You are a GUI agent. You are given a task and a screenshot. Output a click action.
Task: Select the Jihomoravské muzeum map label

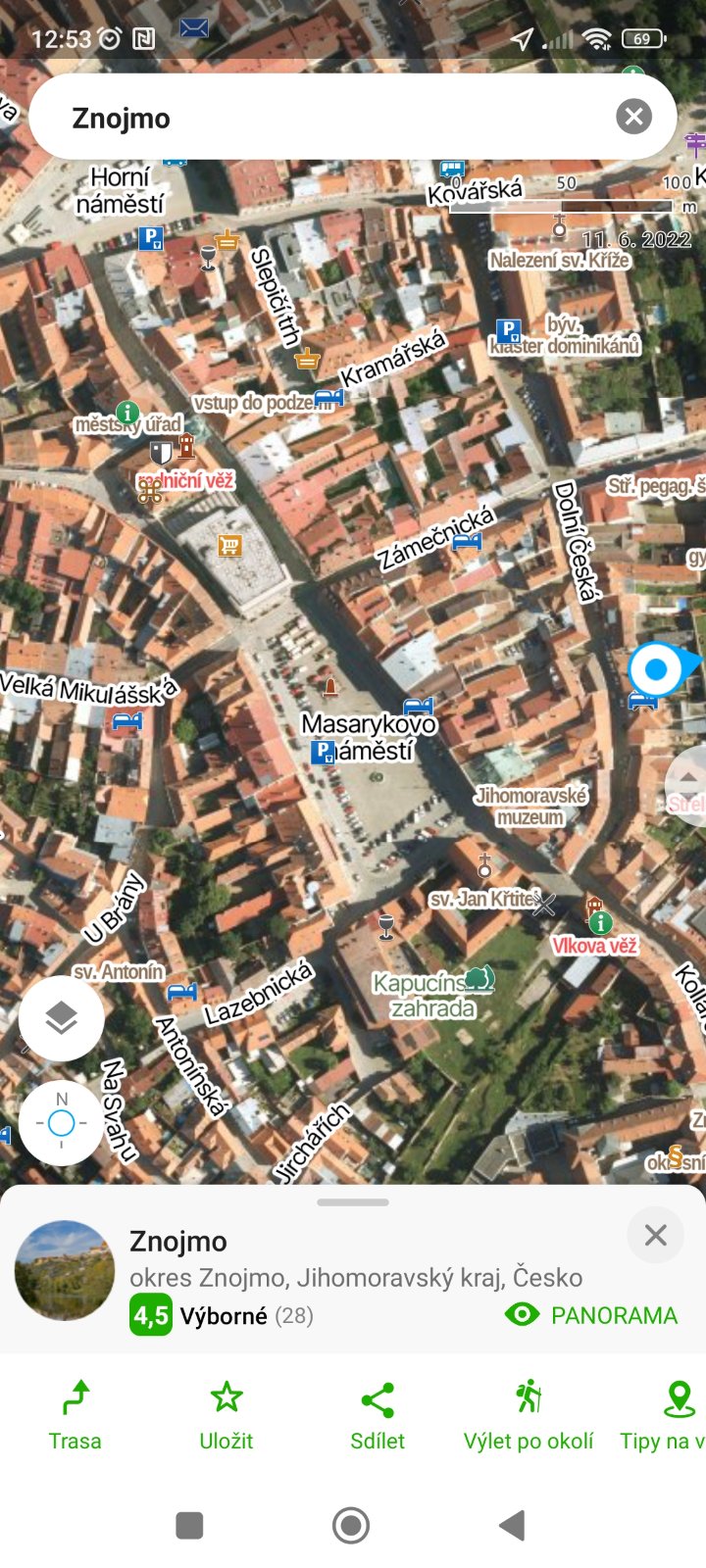530,806
